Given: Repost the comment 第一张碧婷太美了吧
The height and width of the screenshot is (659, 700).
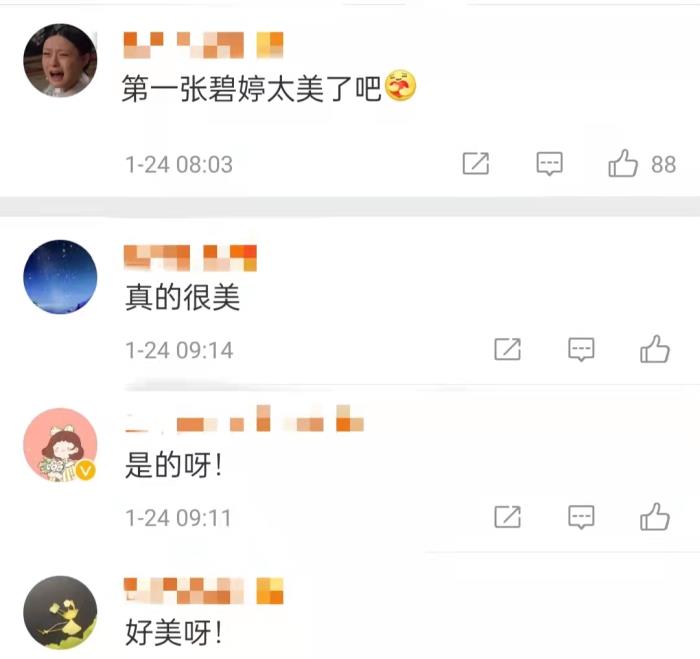Looking at the screenshot, I should 476,164.
